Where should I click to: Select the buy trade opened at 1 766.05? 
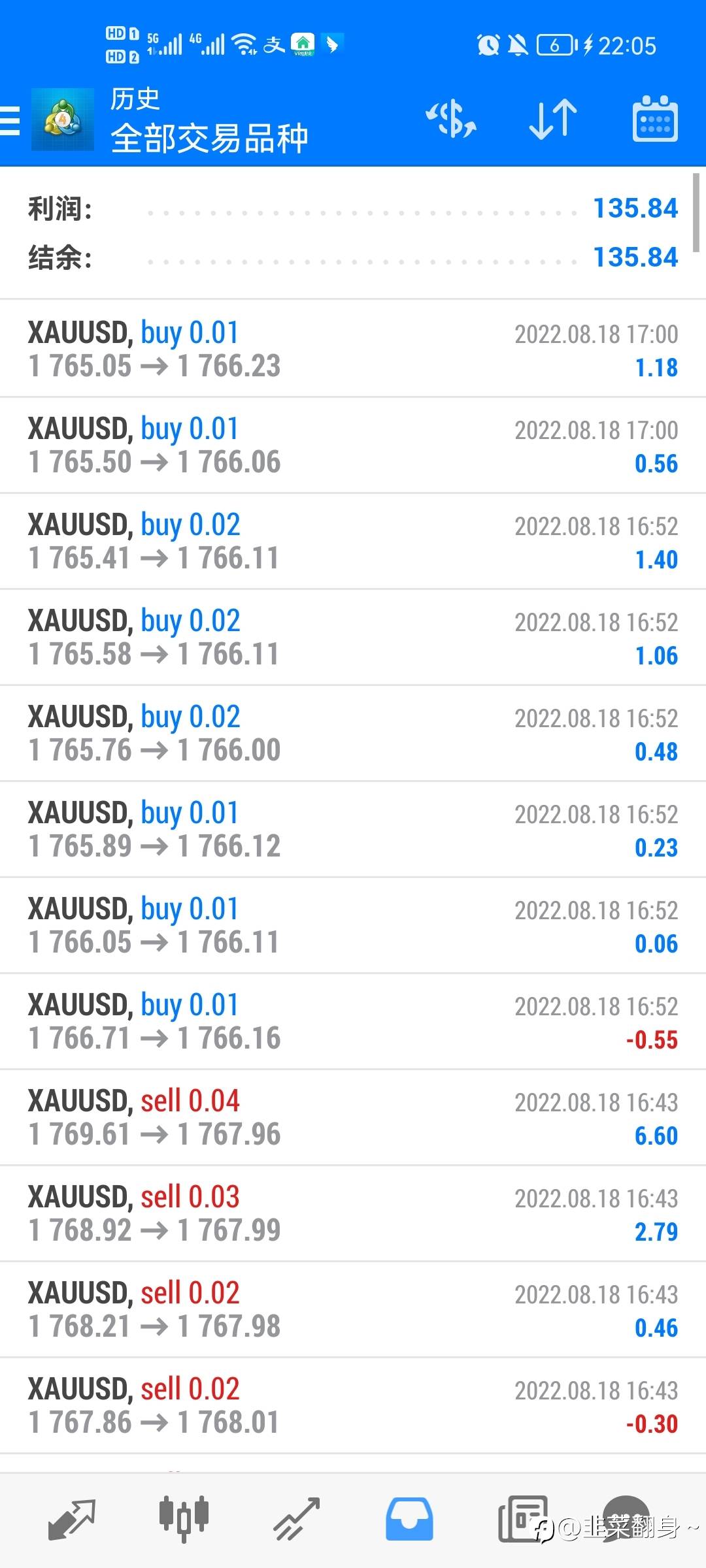click(x=353, y=926)
